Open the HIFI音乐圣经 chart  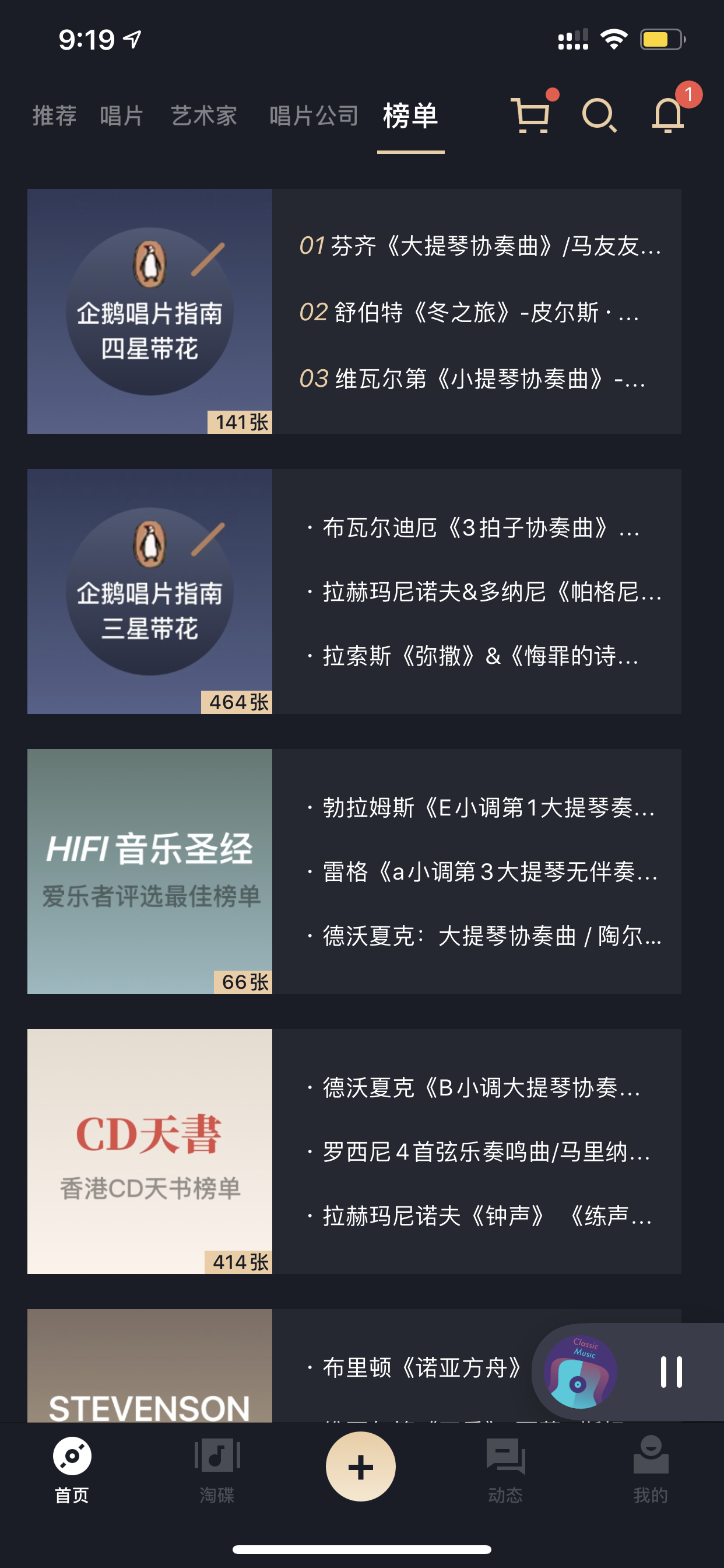150,871
